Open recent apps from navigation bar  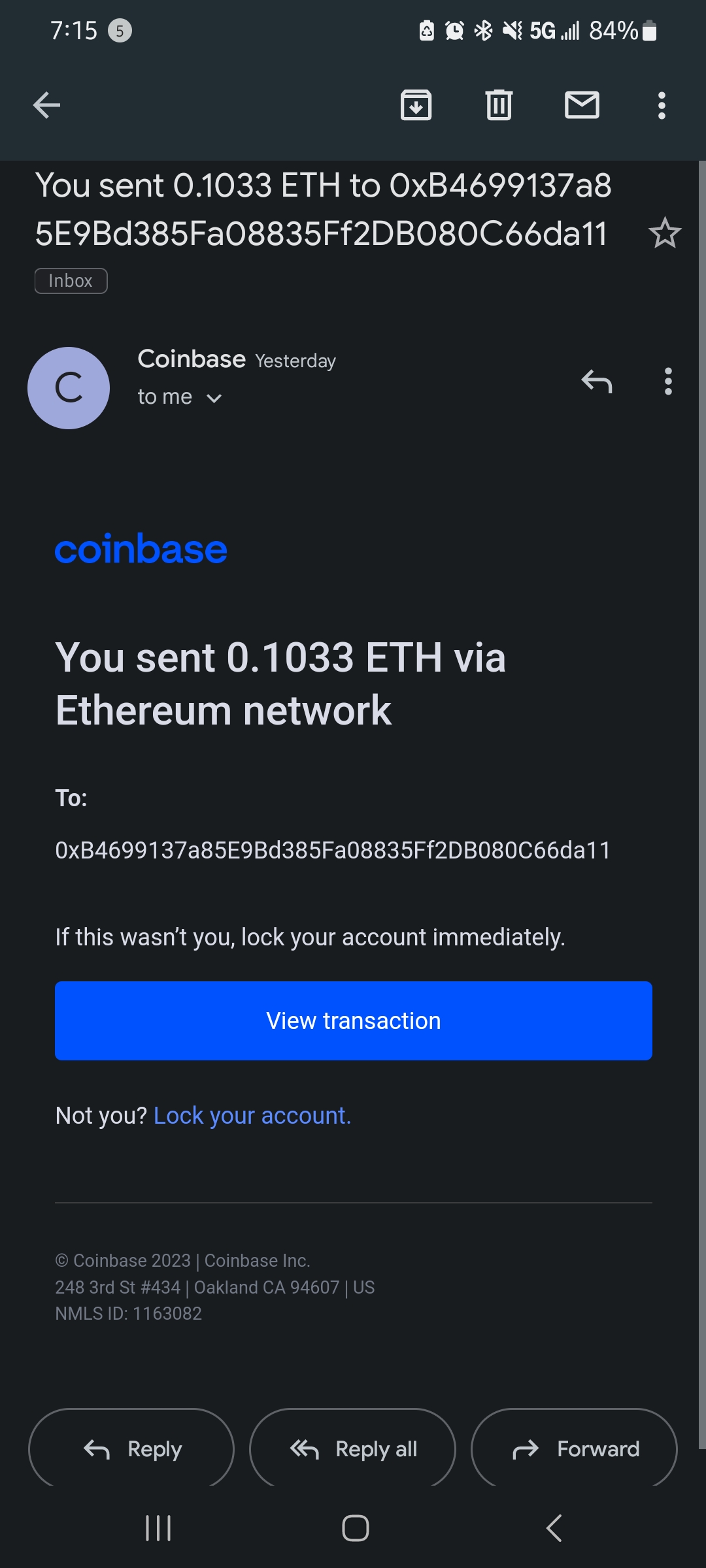coord(158,1528)
